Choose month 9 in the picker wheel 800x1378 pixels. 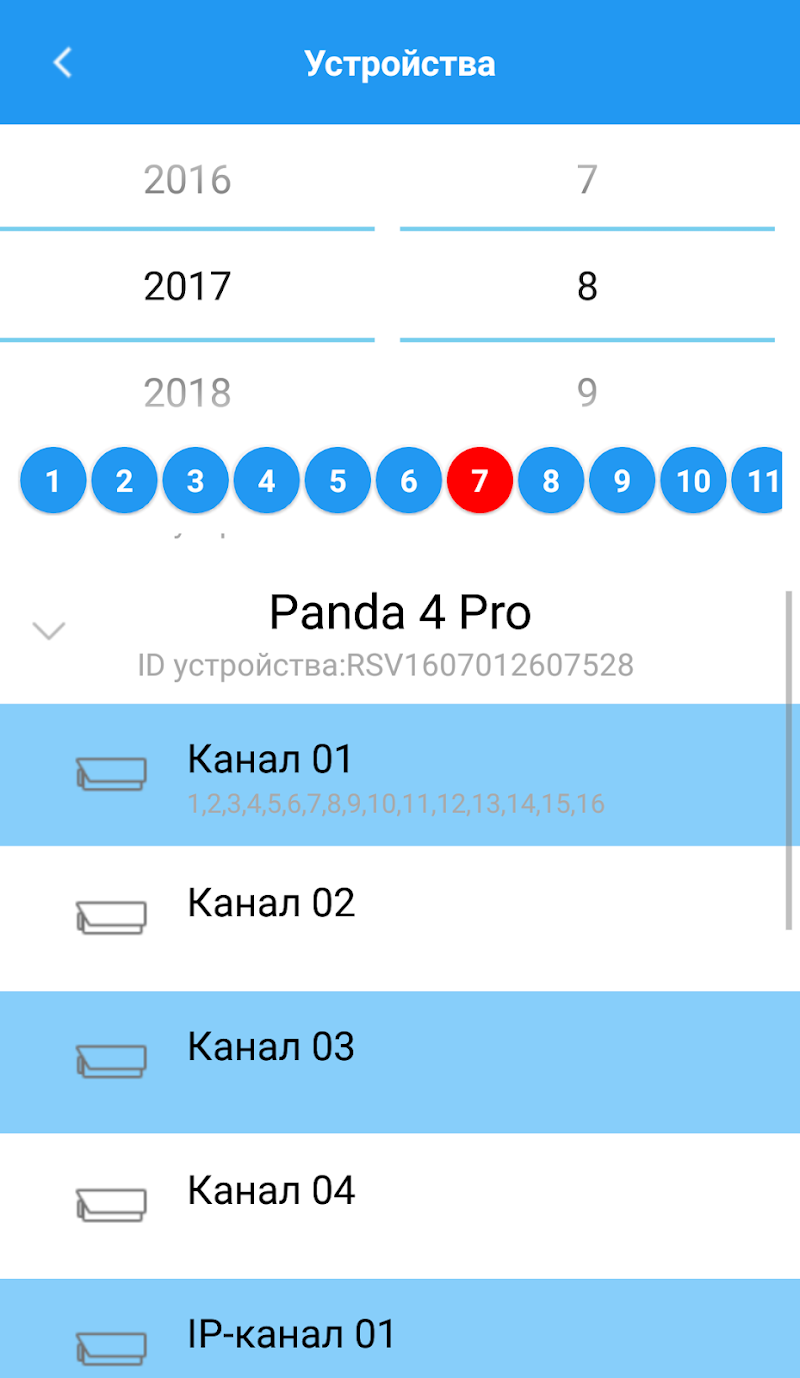click(587, 392)
